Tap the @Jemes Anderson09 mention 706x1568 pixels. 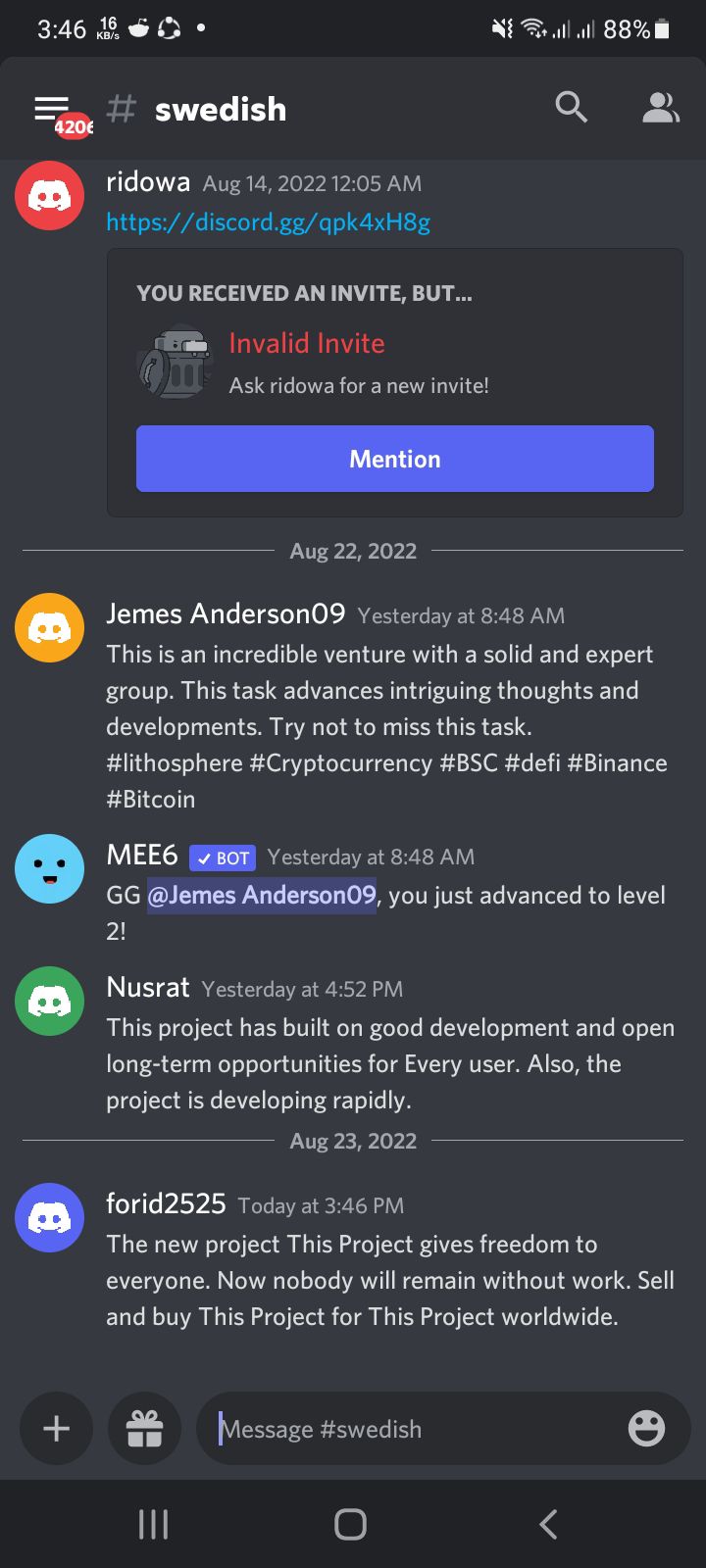(x=262, y=895)
